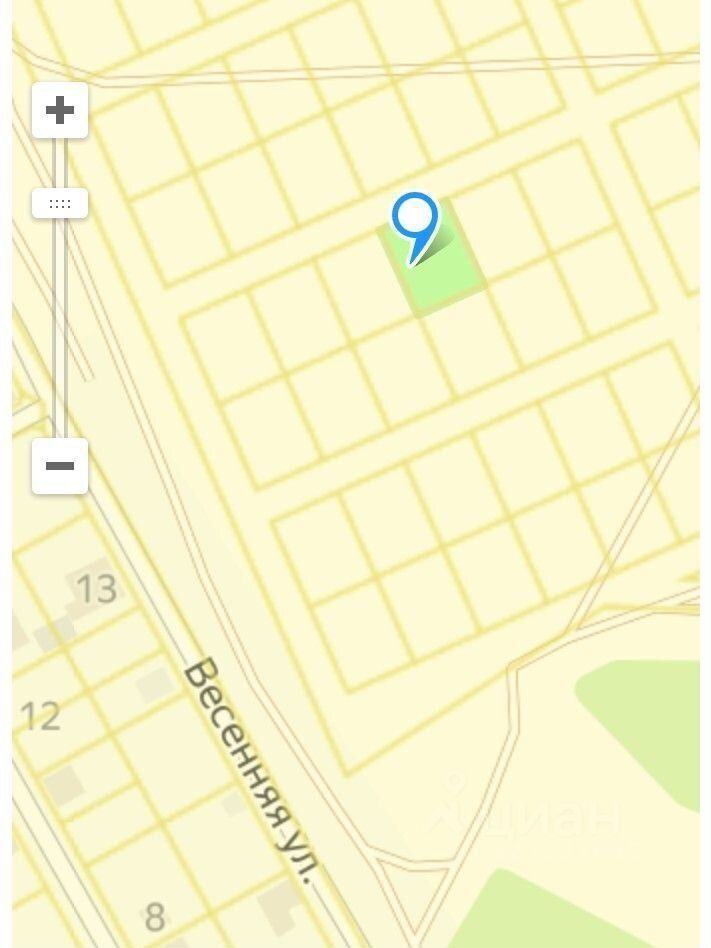Zoom in on the map with plus button

tap(60, 110)
